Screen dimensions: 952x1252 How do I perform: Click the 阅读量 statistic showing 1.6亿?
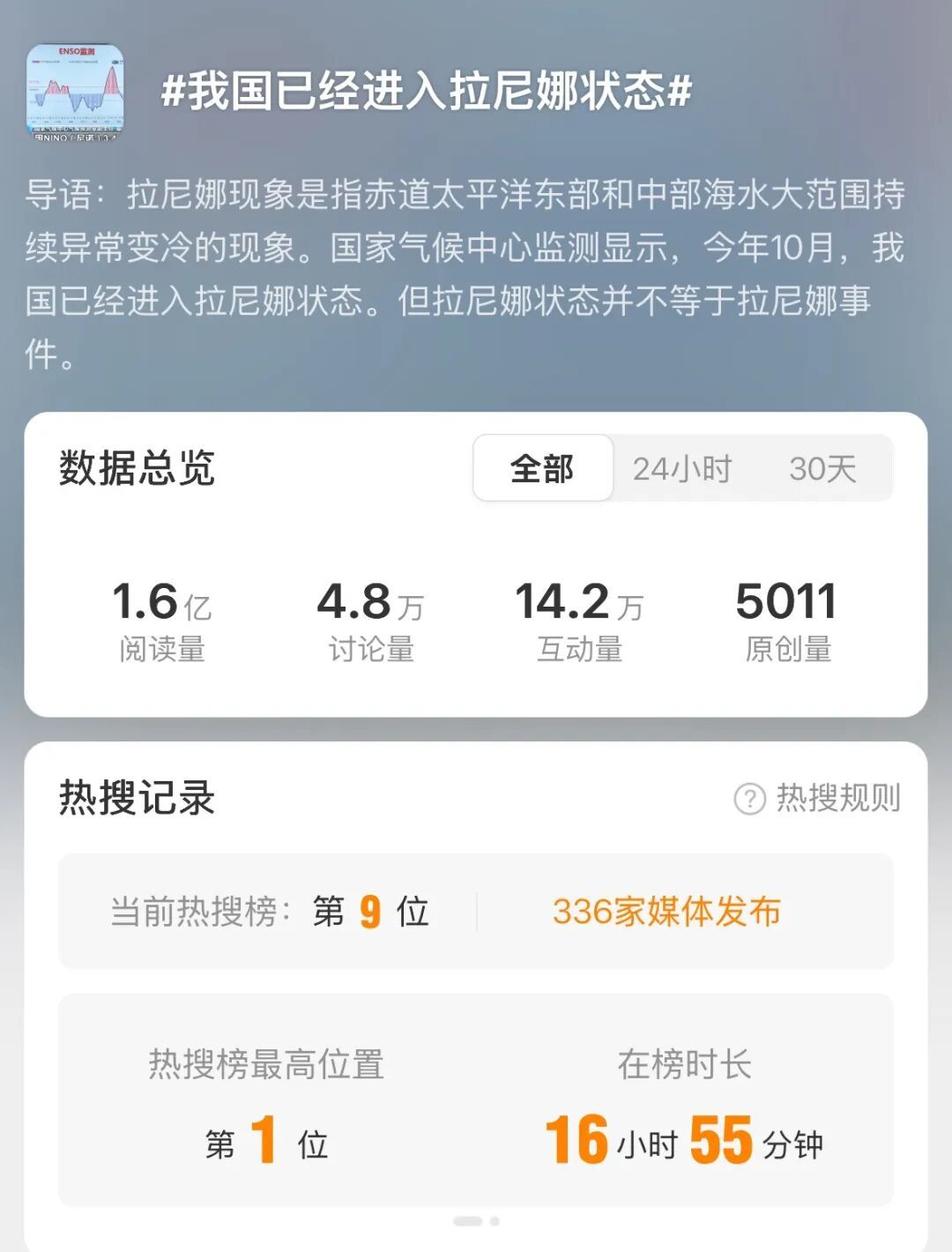[163, 619]
